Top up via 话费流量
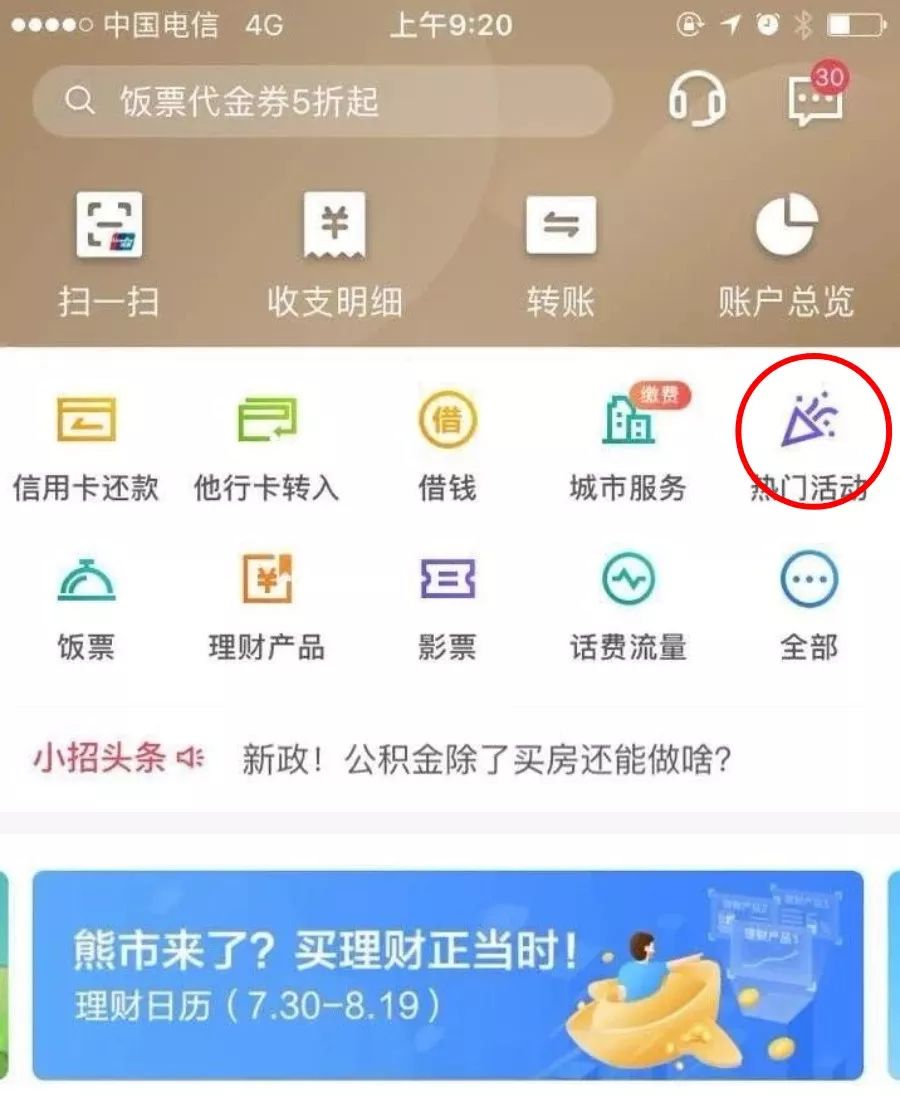The height and width of the screenshot is (1097, 900). point(628,605)
